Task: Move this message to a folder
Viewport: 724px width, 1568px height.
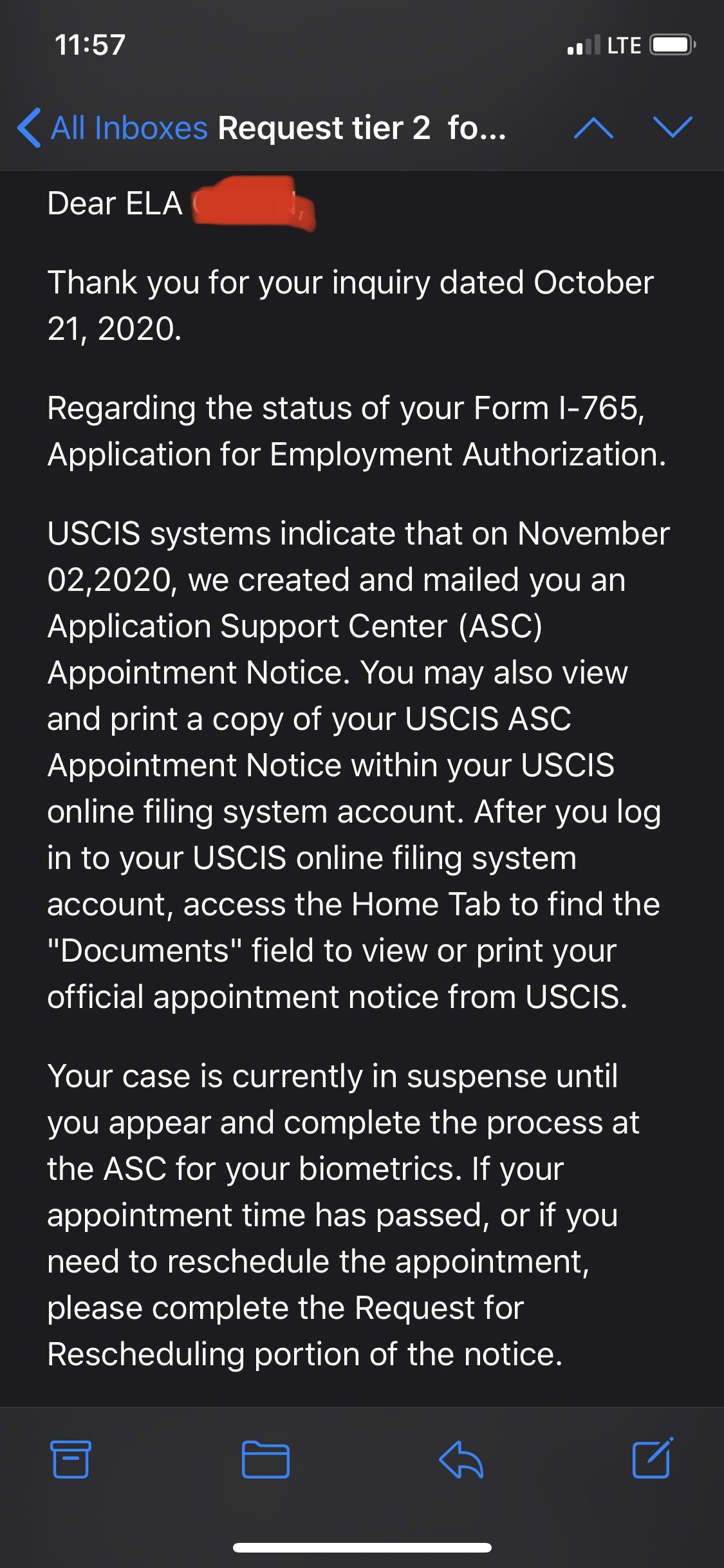Action: [265, 1459]
